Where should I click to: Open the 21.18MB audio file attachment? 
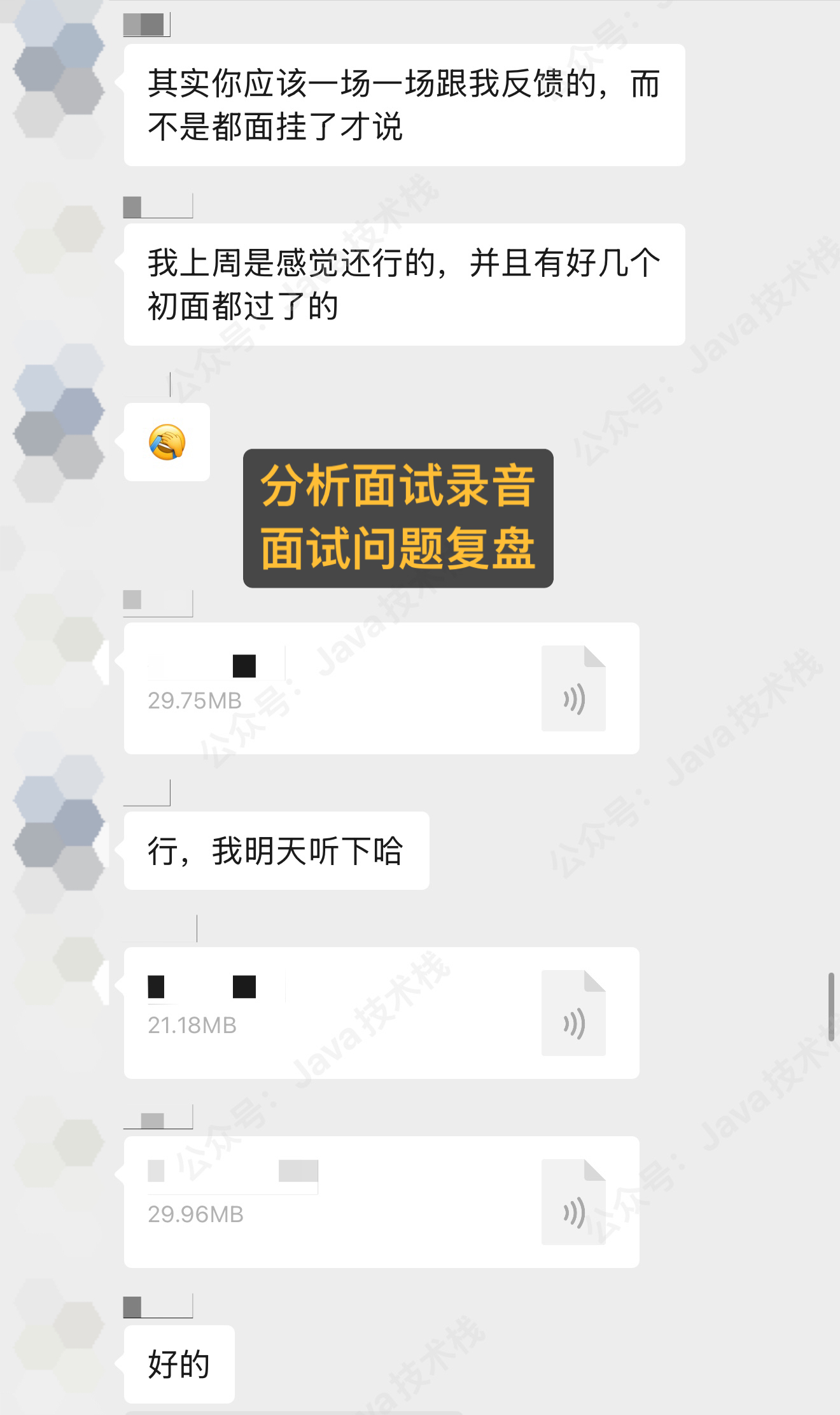(381, 1013)
